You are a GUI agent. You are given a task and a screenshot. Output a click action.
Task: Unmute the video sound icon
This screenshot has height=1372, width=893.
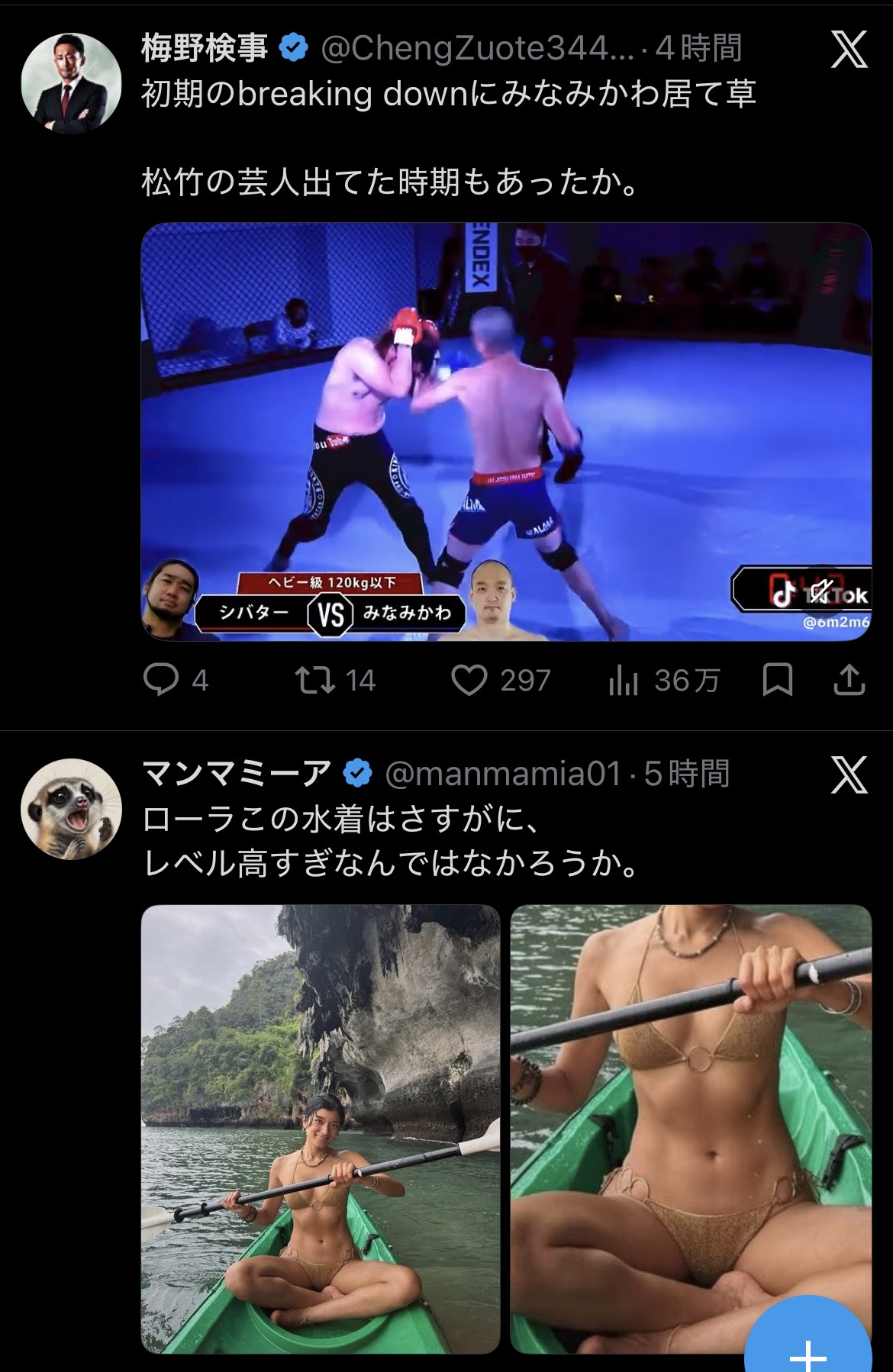[821, 591]
